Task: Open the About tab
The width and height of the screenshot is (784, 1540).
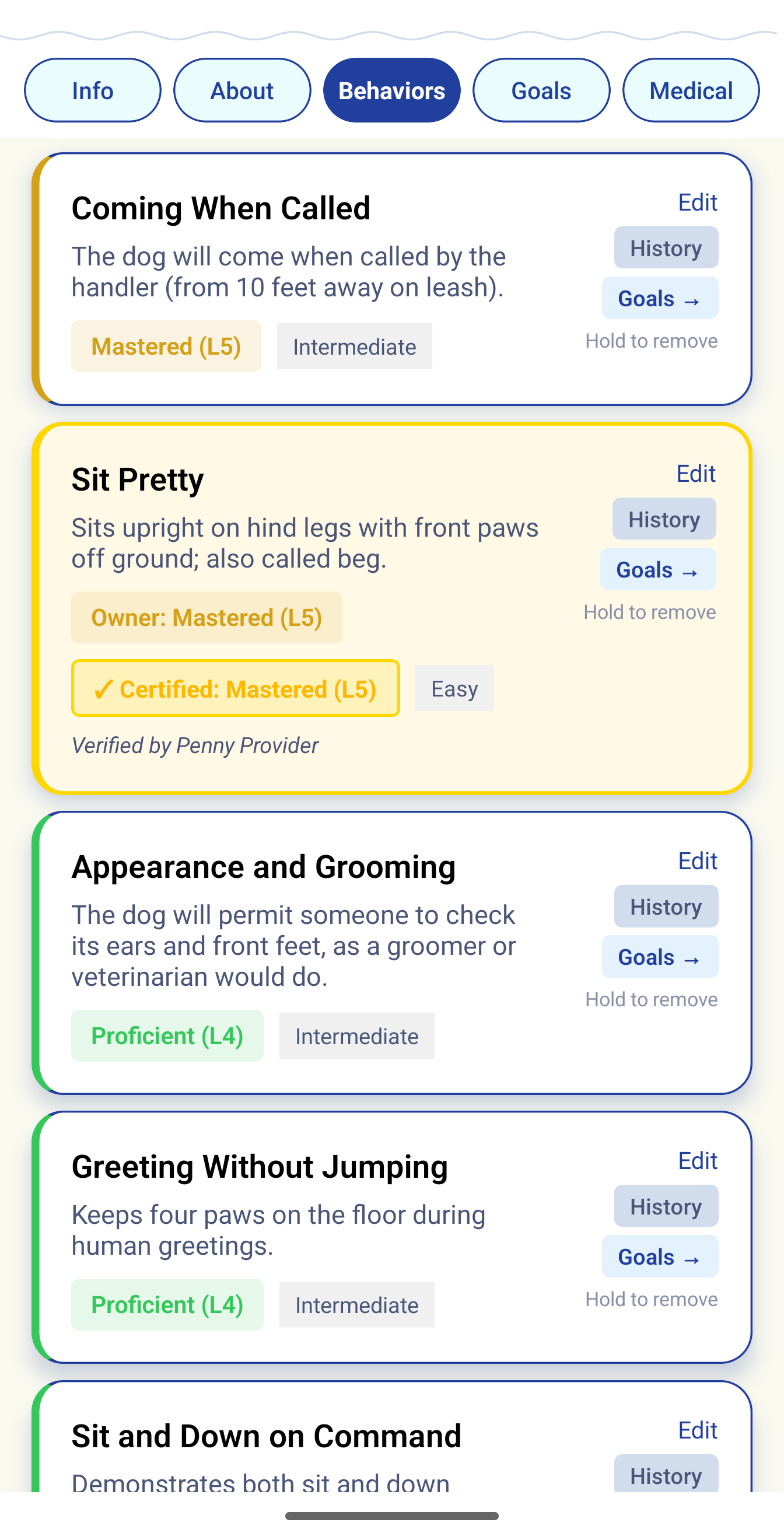Action: (242, 90)
